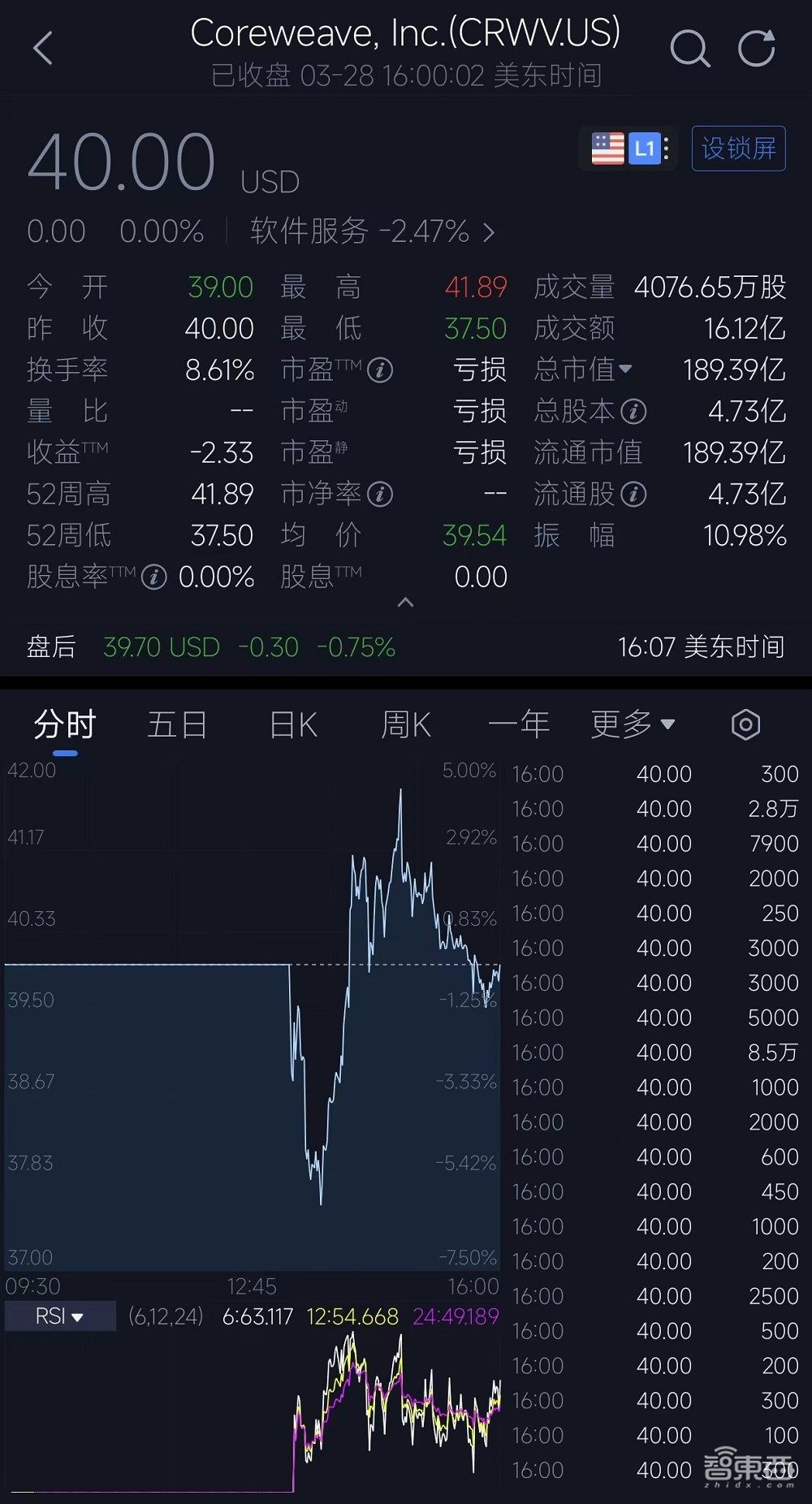Tap the info icon beside 流通股

tap(633, 495)
